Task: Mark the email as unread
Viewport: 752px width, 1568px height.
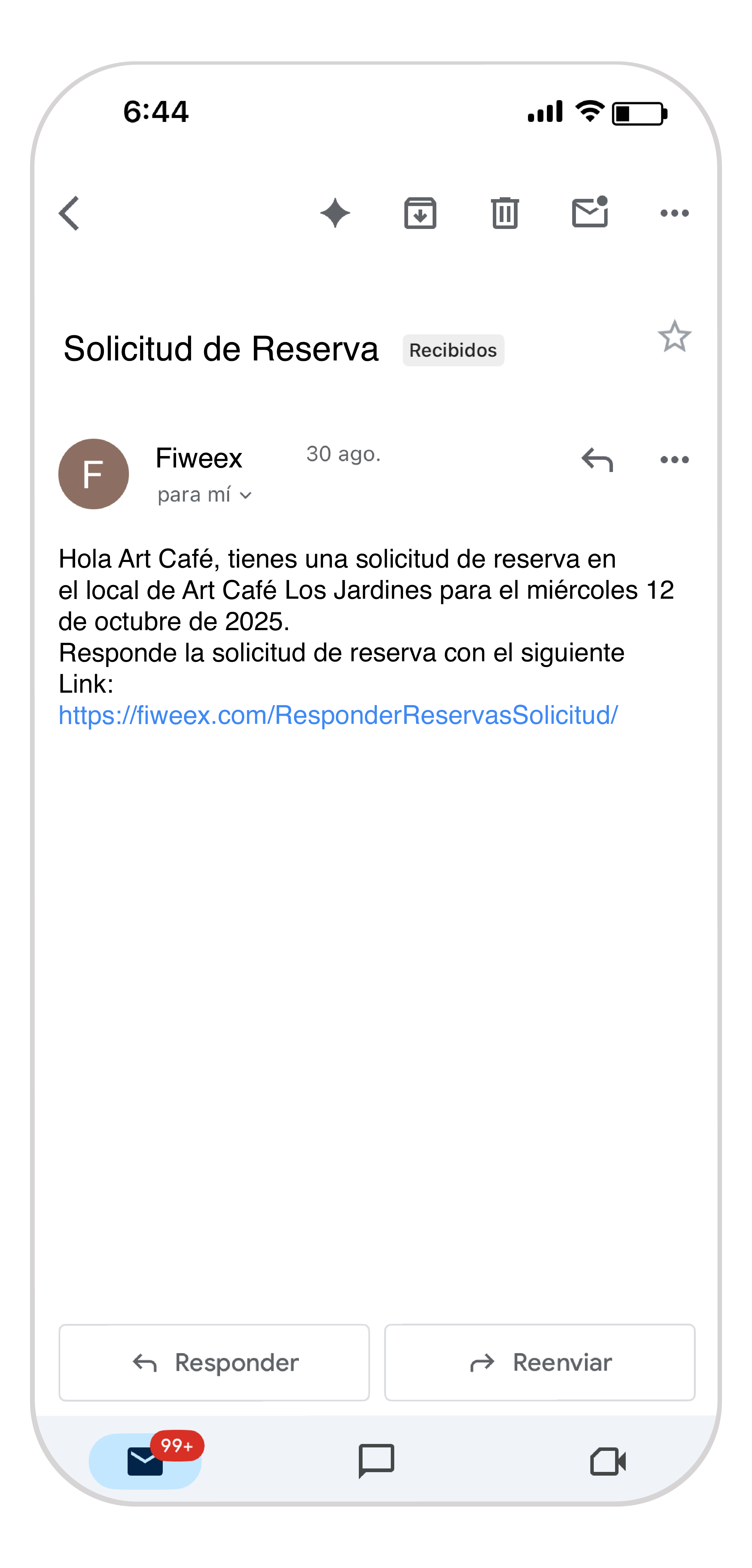Action: pyautogui.click(x=590, y=212)
